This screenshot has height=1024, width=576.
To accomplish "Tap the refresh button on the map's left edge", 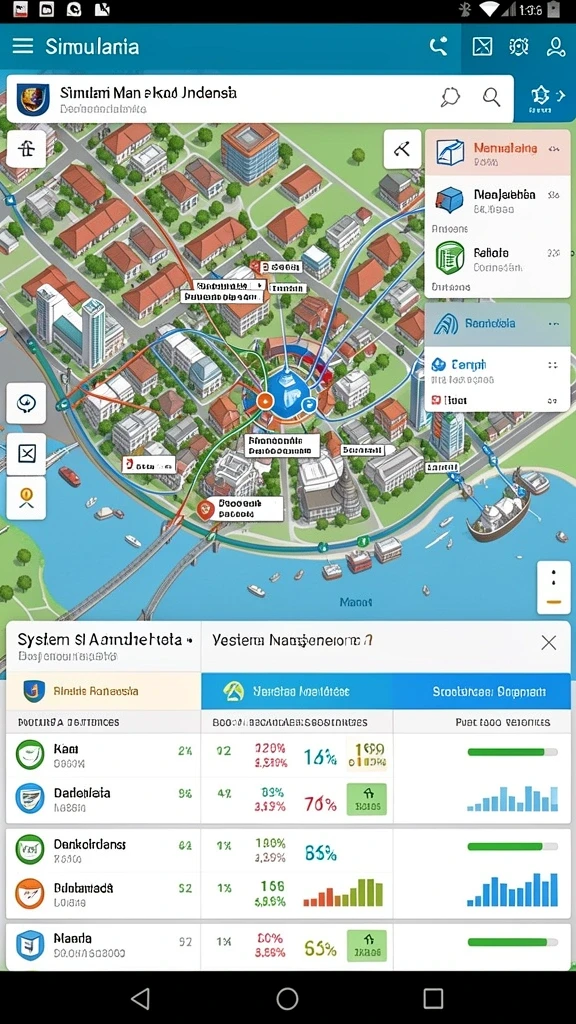I will click(26, 404).
